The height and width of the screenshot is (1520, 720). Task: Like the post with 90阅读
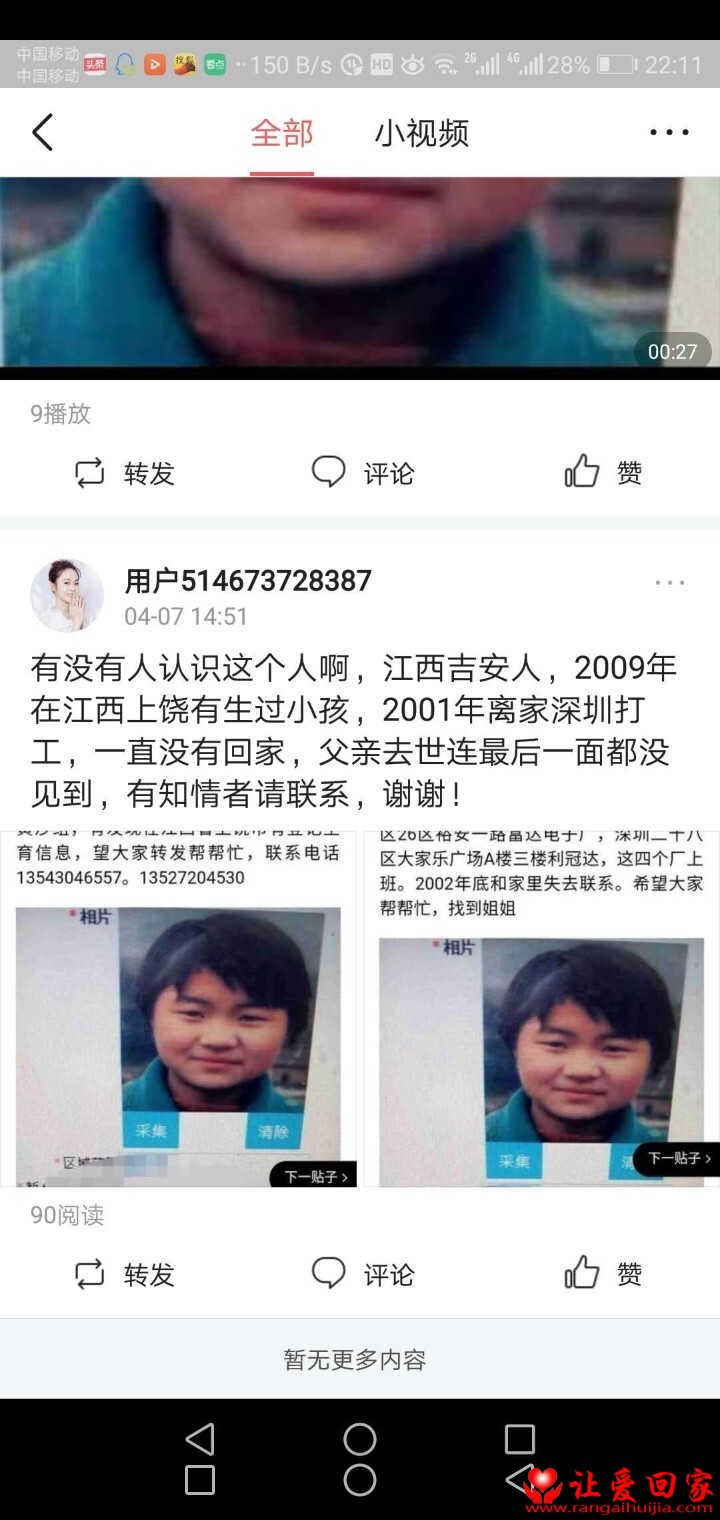pos(603,1274)
